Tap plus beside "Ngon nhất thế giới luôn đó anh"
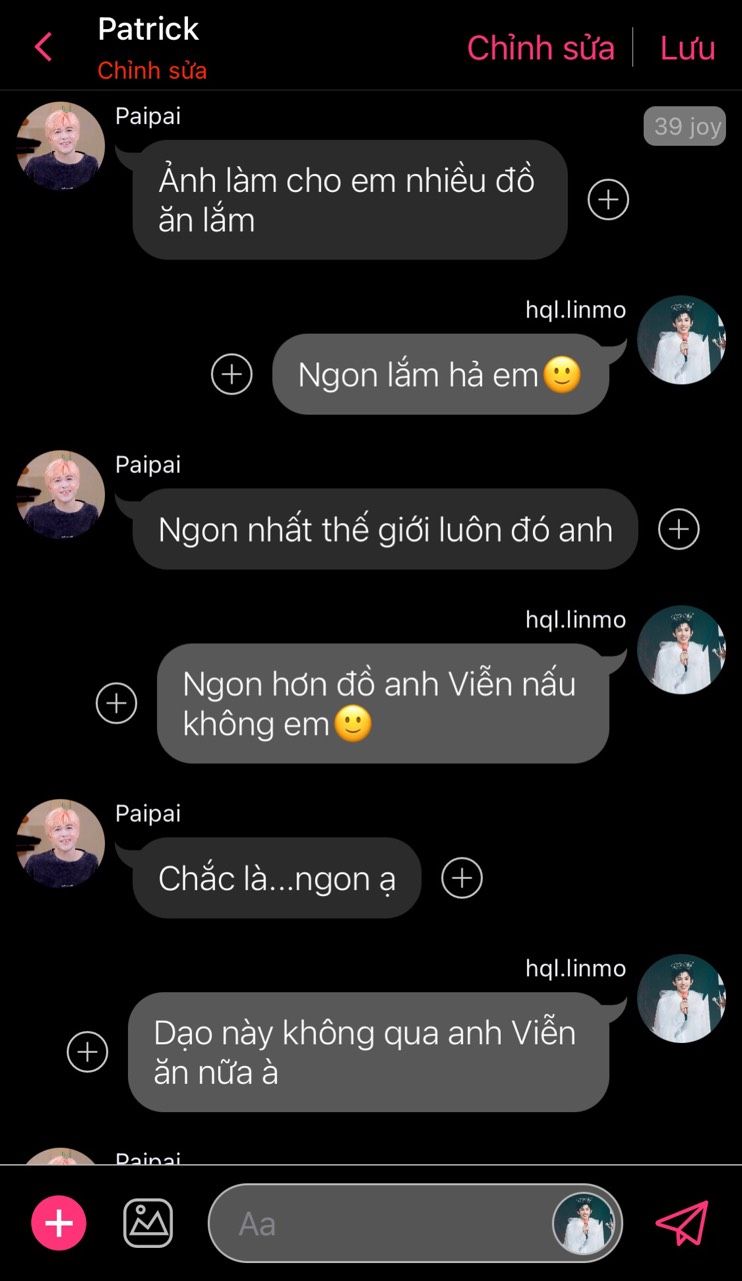Screen dimensions: 742x1281 [679, 529]
